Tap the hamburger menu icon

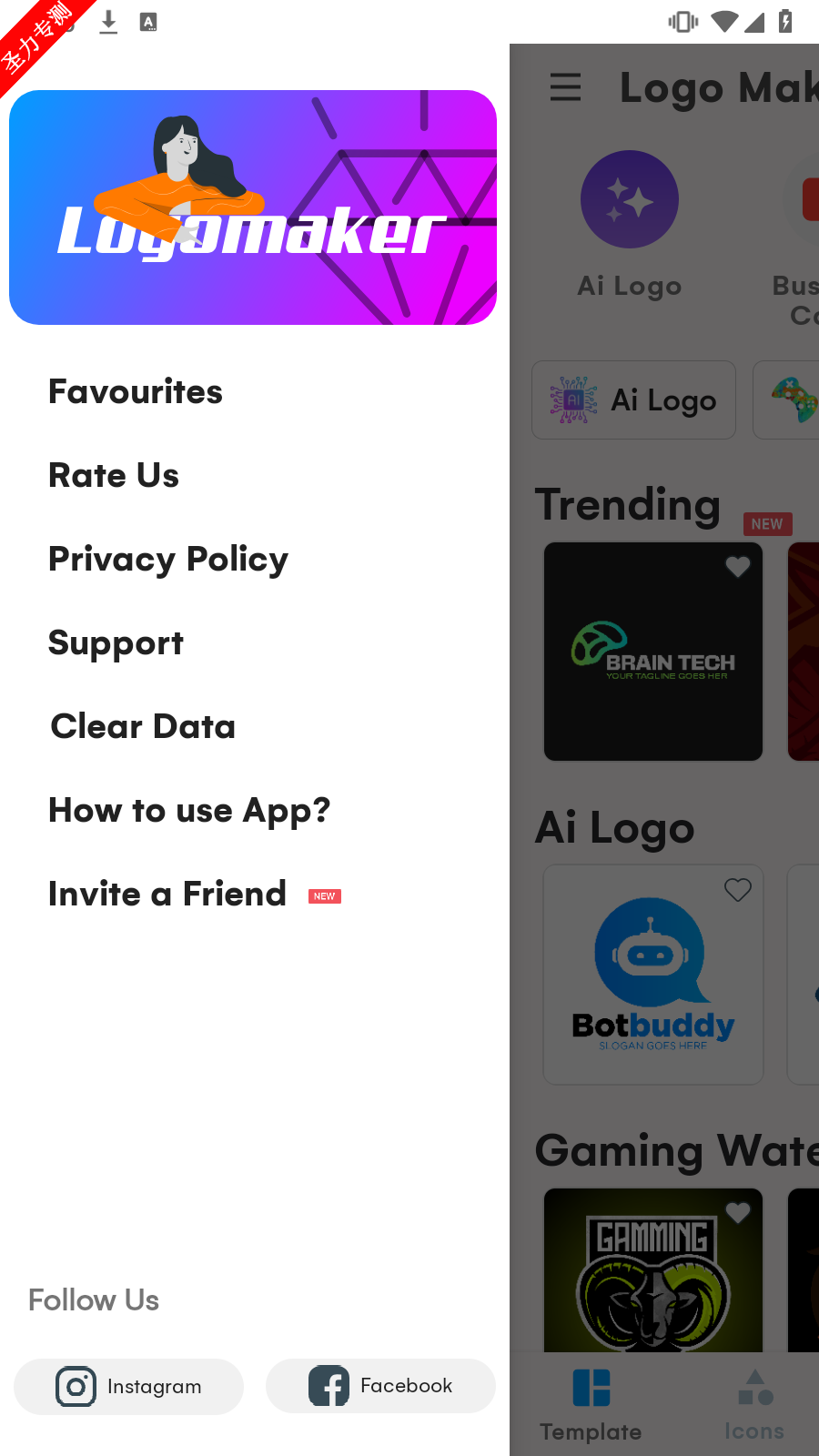tap(565, 87)
